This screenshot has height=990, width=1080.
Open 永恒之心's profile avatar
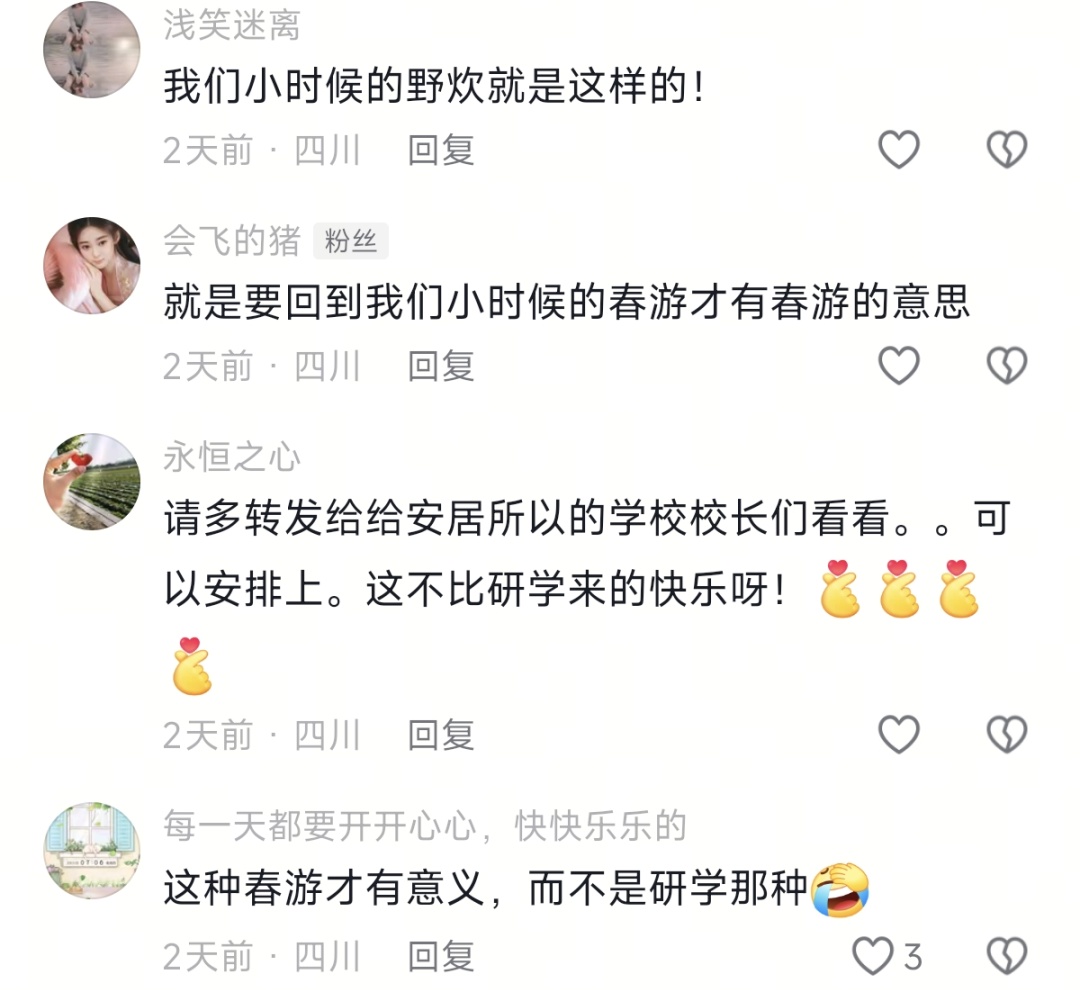[x=92, y=482]
